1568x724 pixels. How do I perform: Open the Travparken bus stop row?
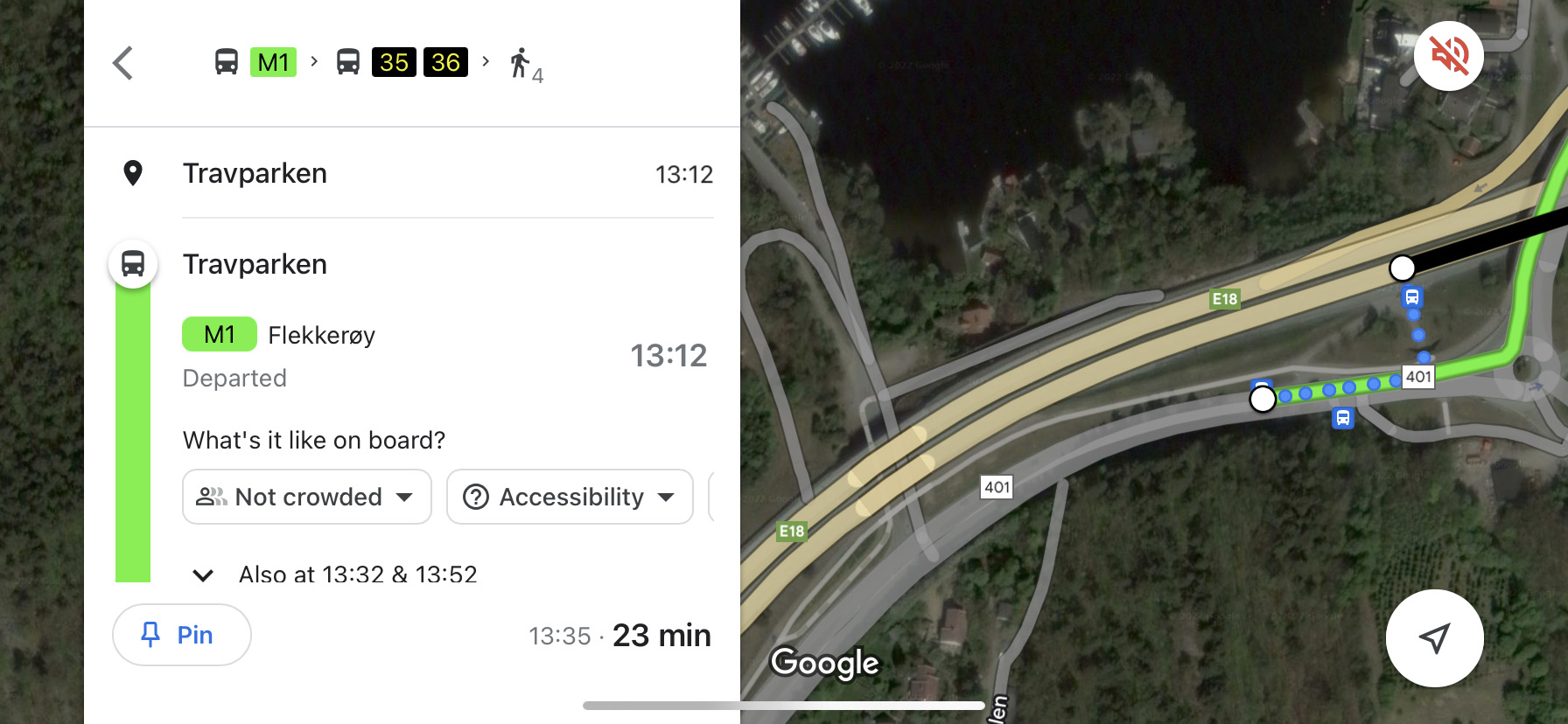coord(255,264)
